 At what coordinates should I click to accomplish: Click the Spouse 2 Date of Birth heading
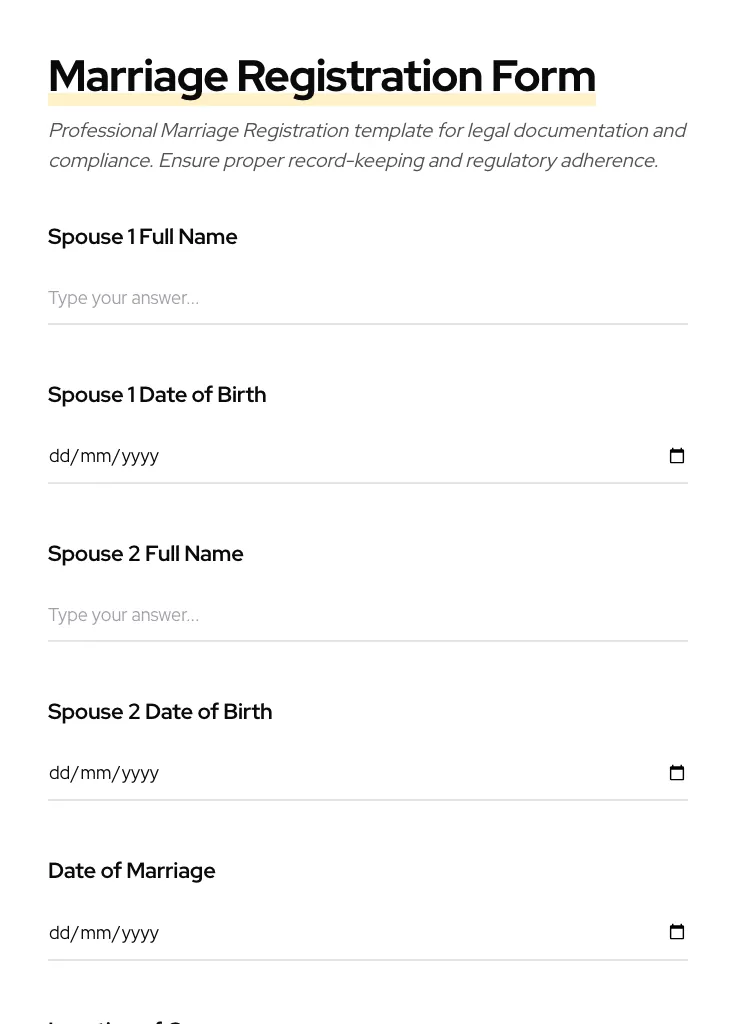click(x=160, y=712)
